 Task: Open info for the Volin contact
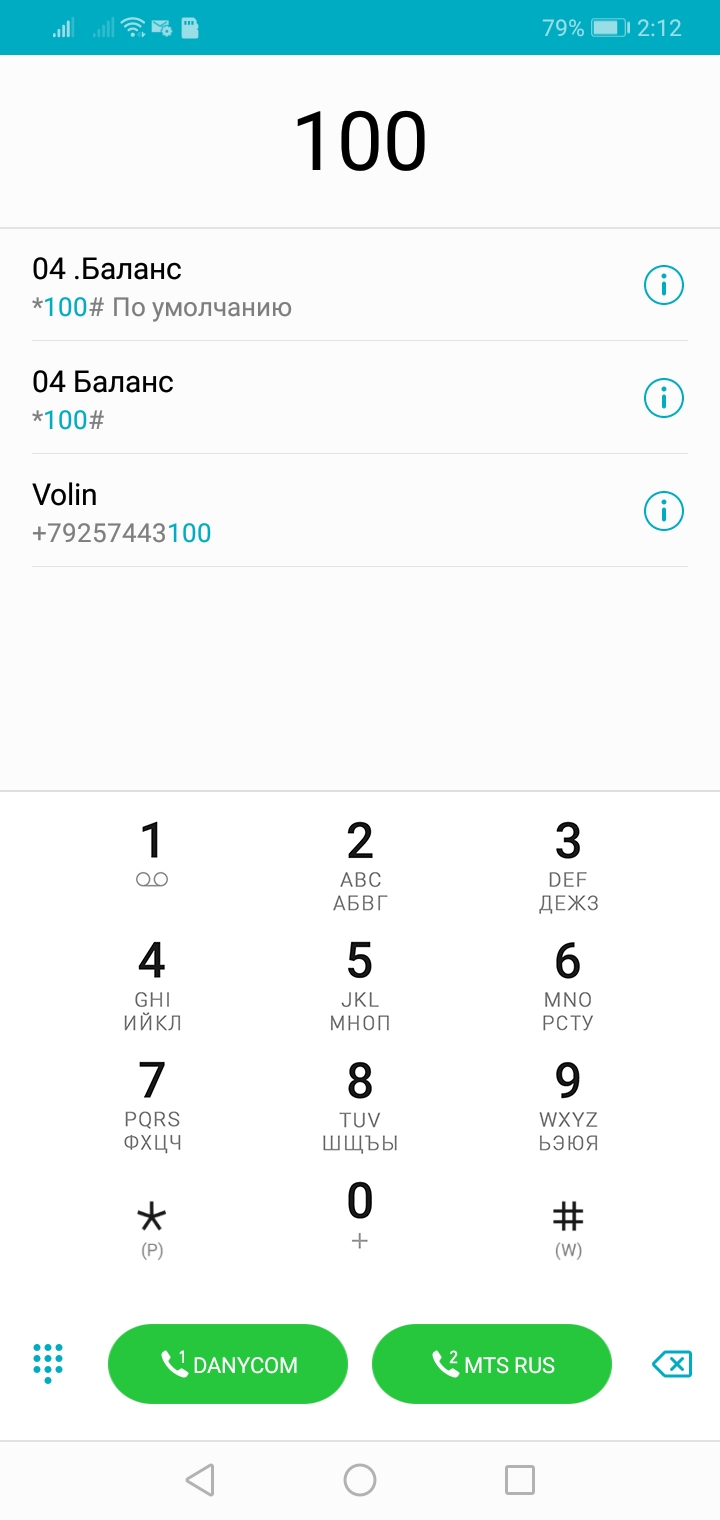coord(663,511)
